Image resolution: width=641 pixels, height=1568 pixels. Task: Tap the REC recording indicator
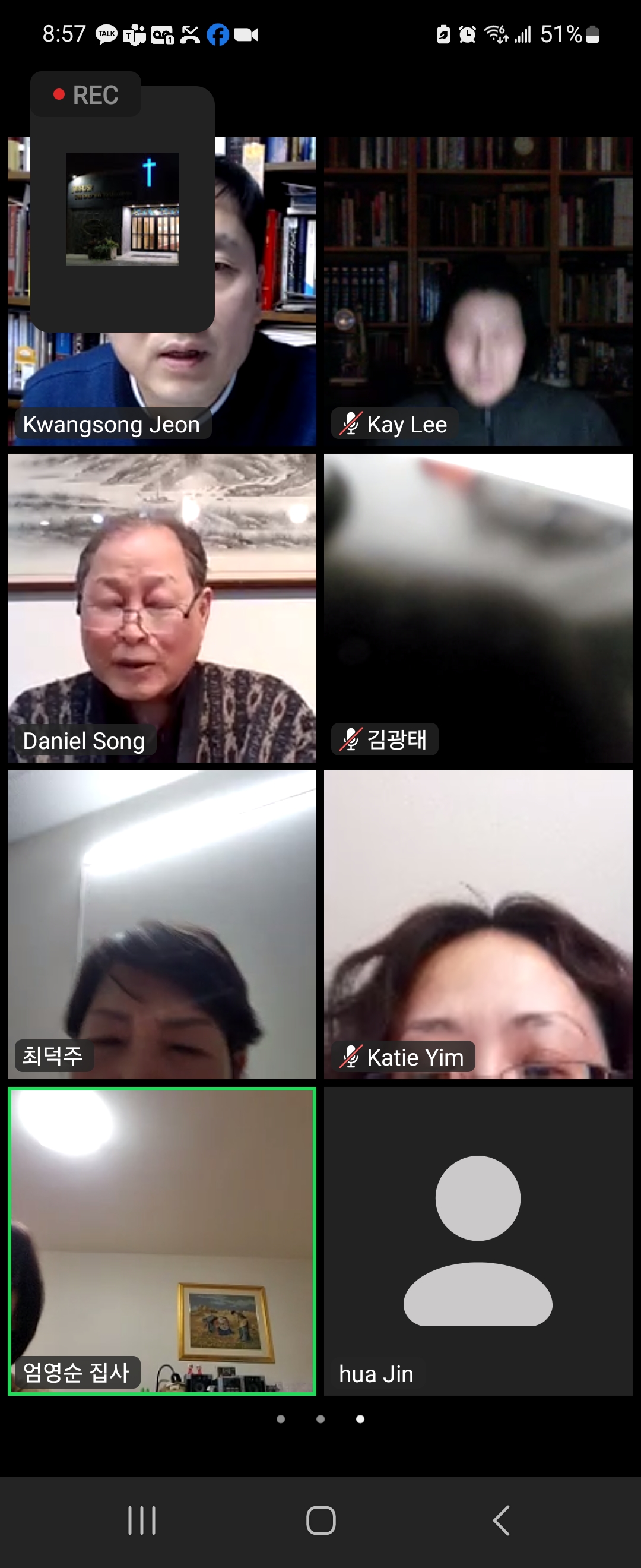point(85,95)
